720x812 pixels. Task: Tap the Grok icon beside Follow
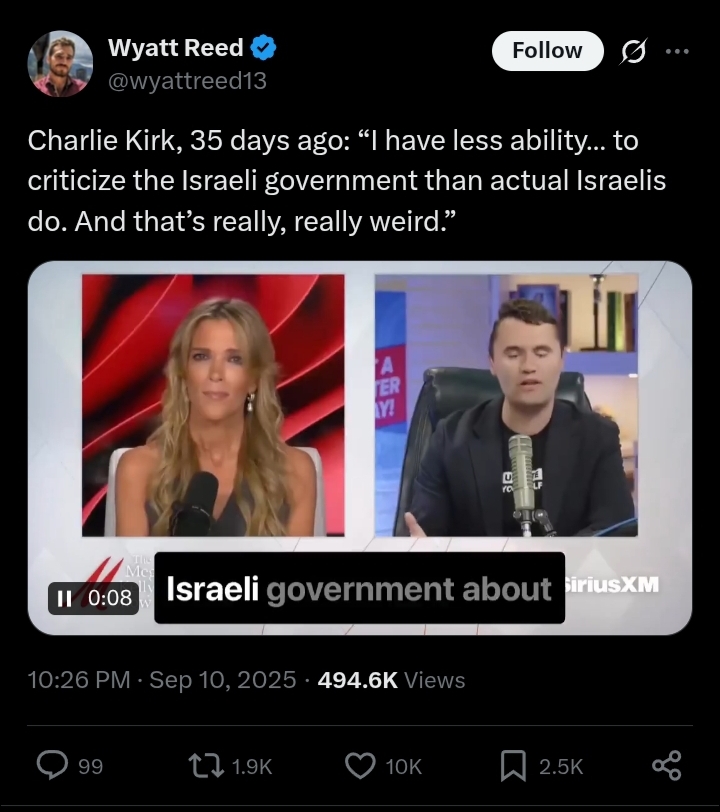[633, 51]
